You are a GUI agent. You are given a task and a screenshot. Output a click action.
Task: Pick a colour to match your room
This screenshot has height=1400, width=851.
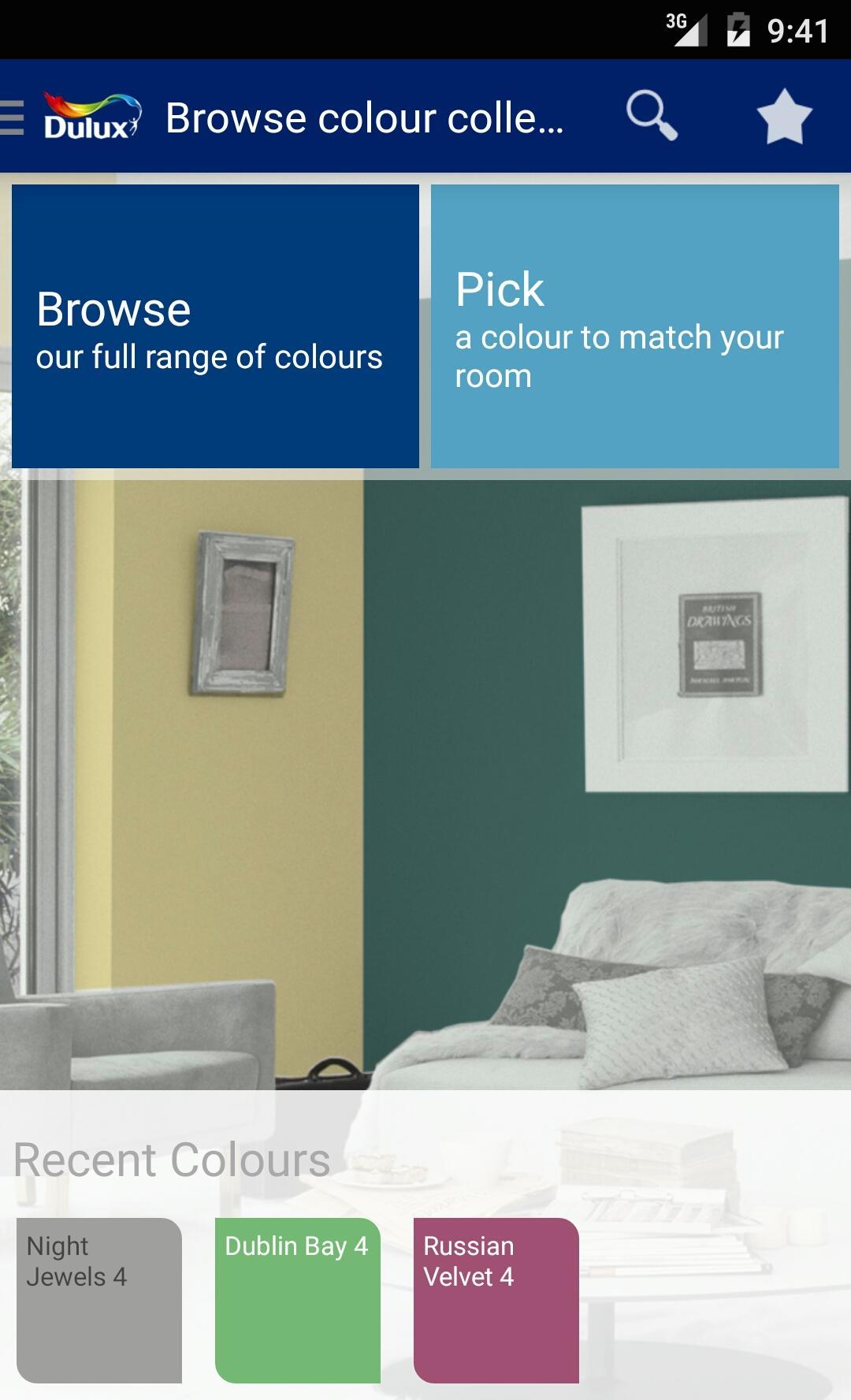point(634,326)
